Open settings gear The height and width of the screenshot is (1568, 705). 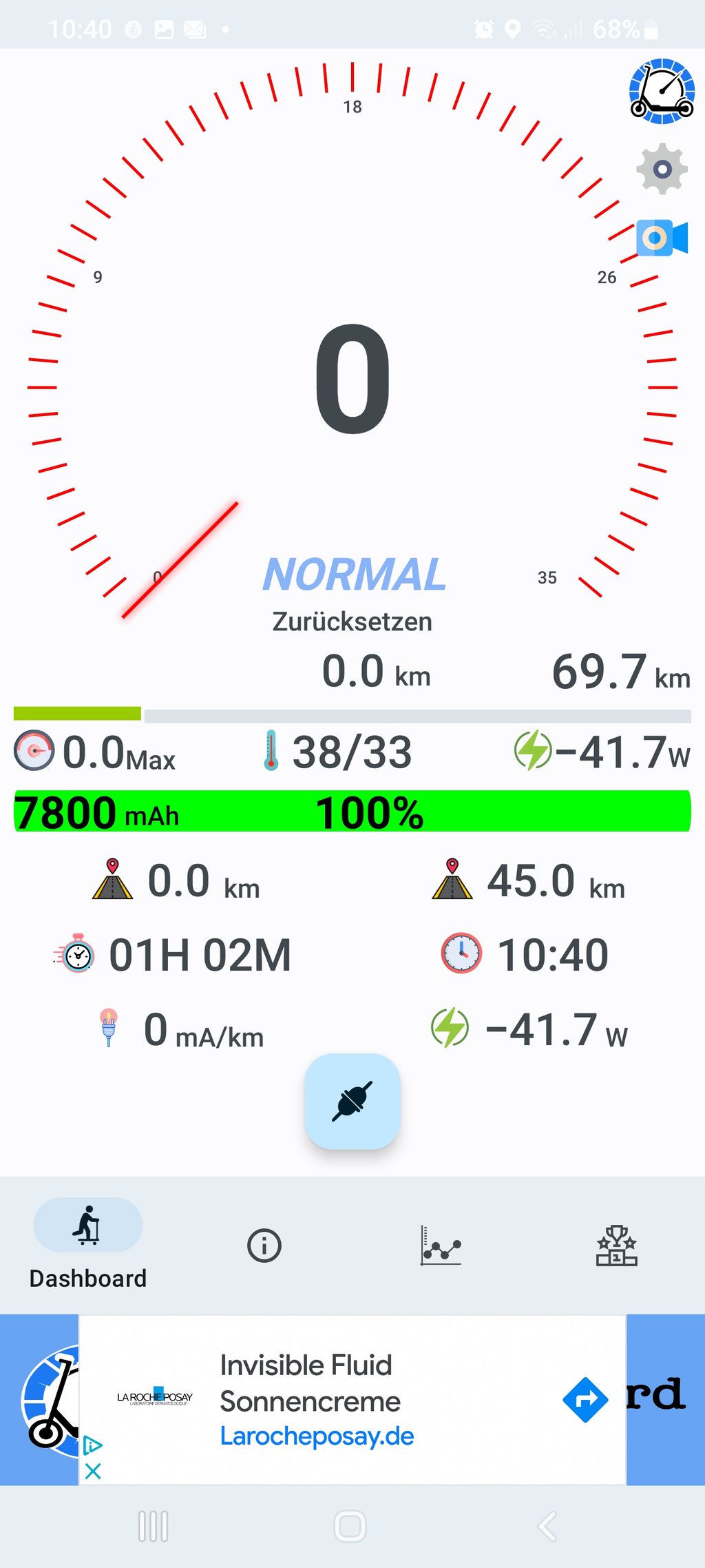click(x=662, y=169)
